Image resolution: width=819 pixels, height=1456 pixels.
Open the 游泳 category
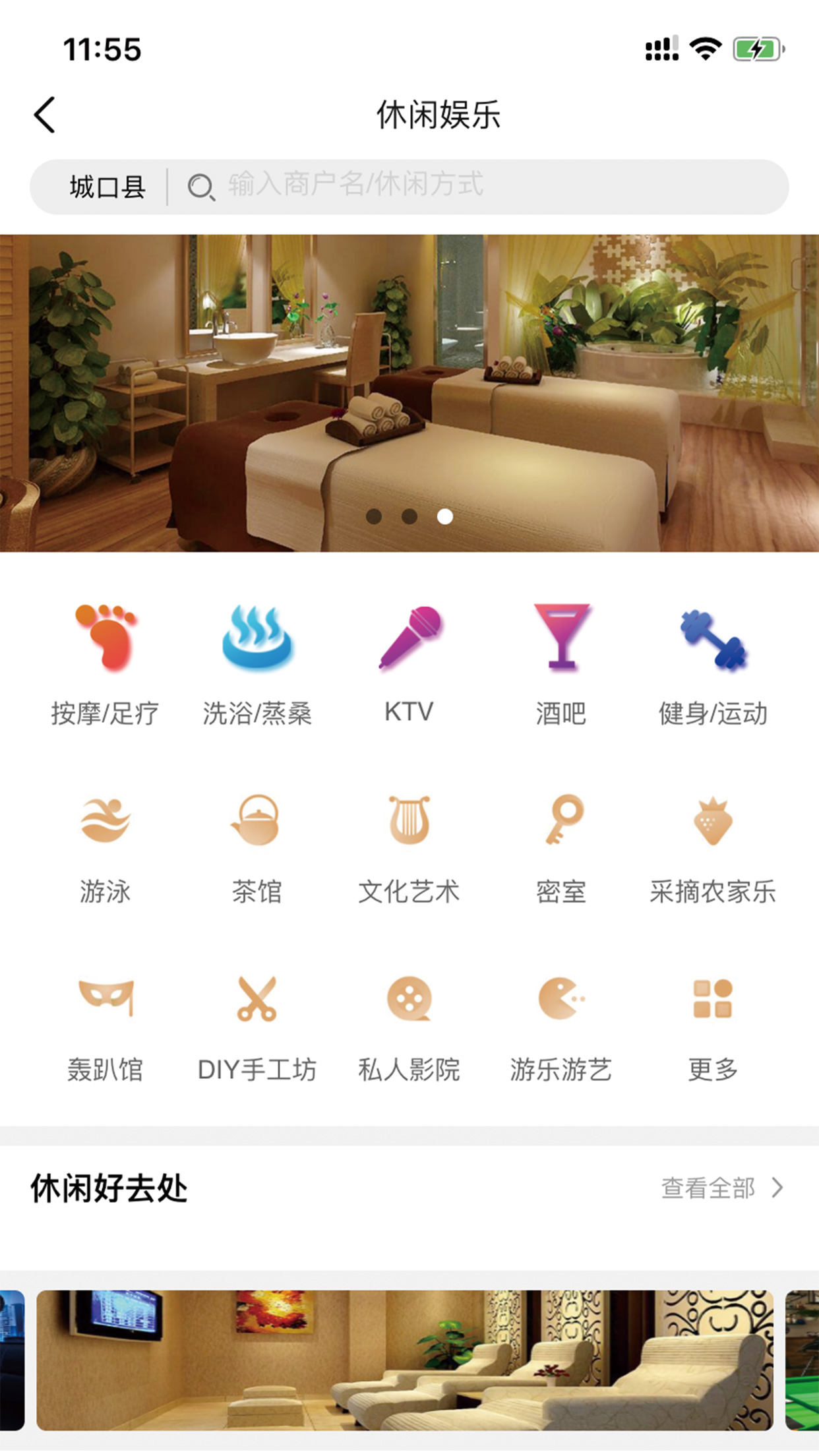coord(106,849)
